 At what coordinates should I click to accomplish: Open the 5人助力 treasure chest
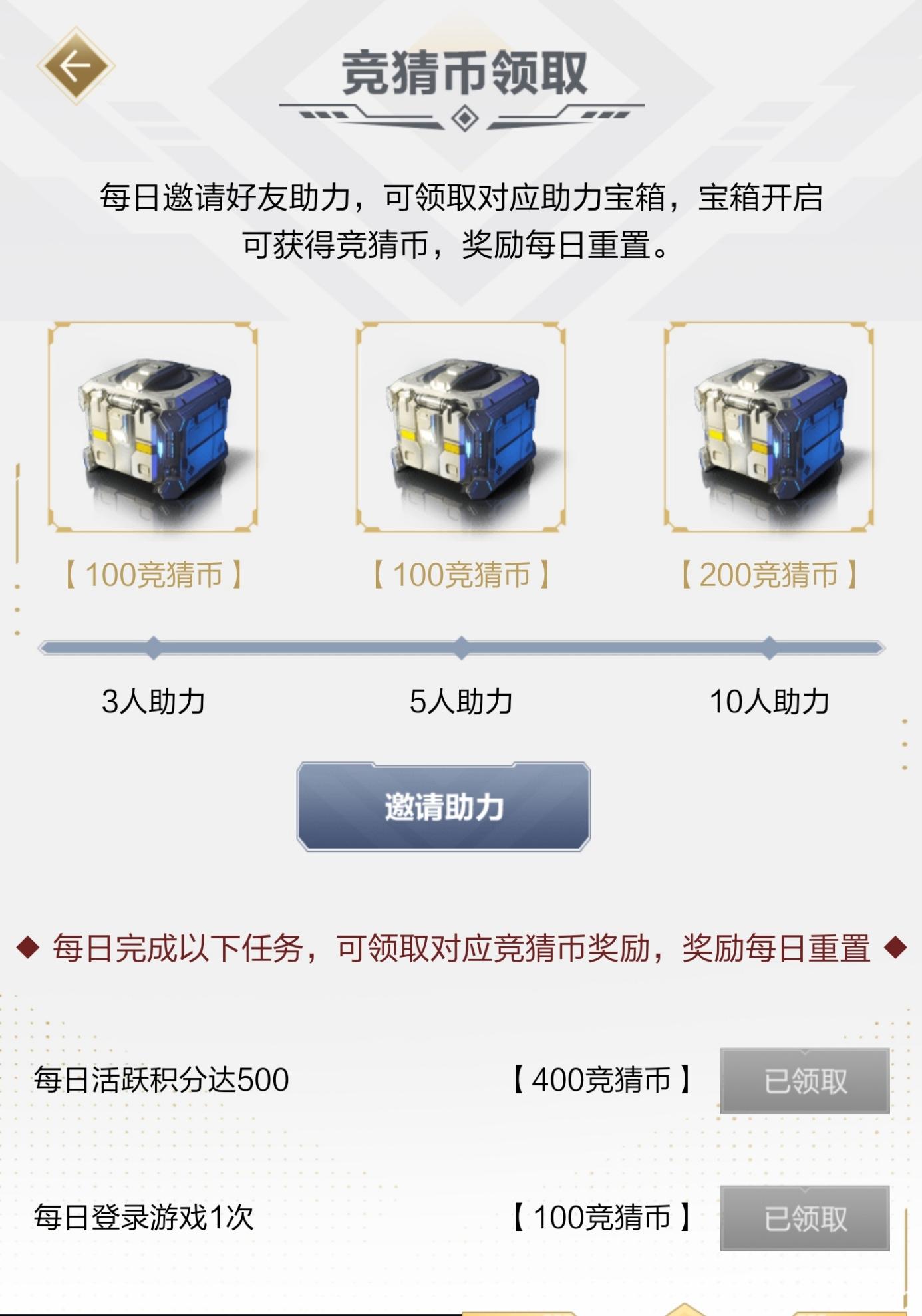pos(461,428)
